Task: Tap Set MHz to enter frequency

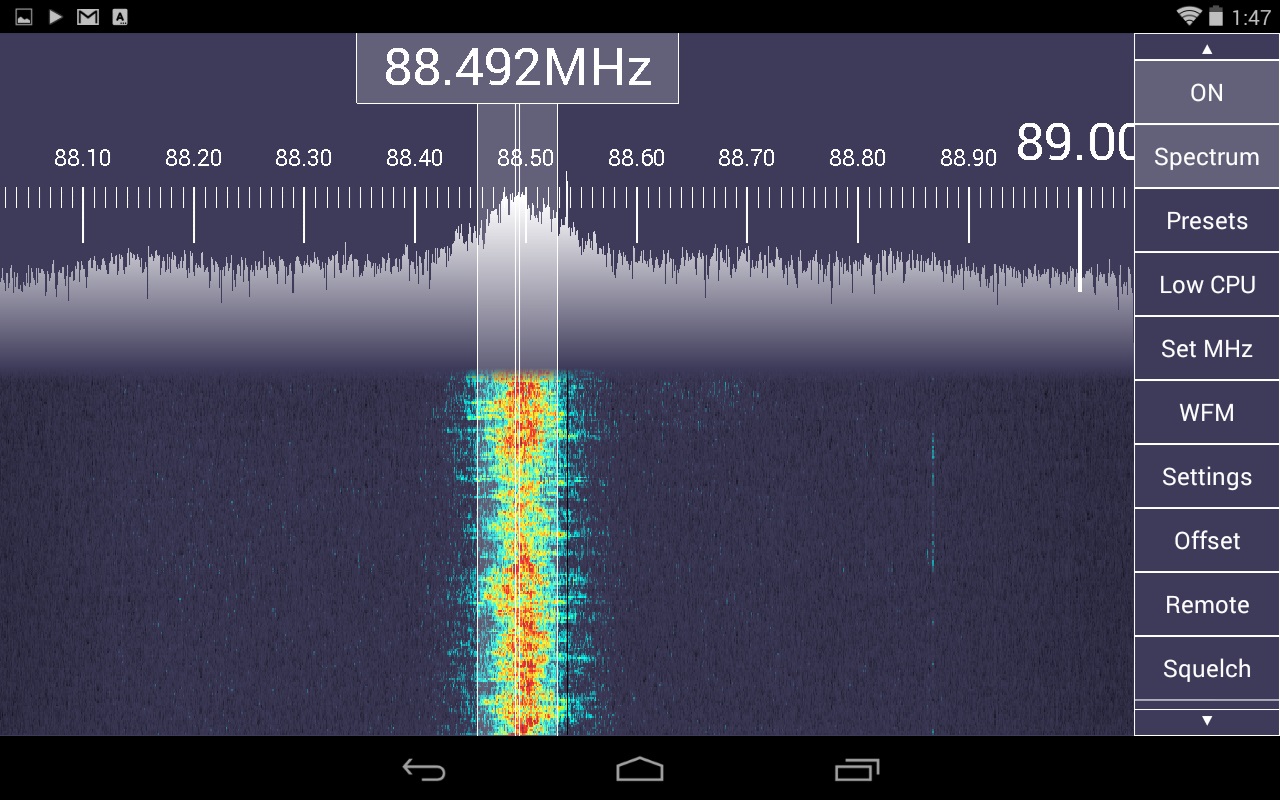Action: coord(1206,349)
